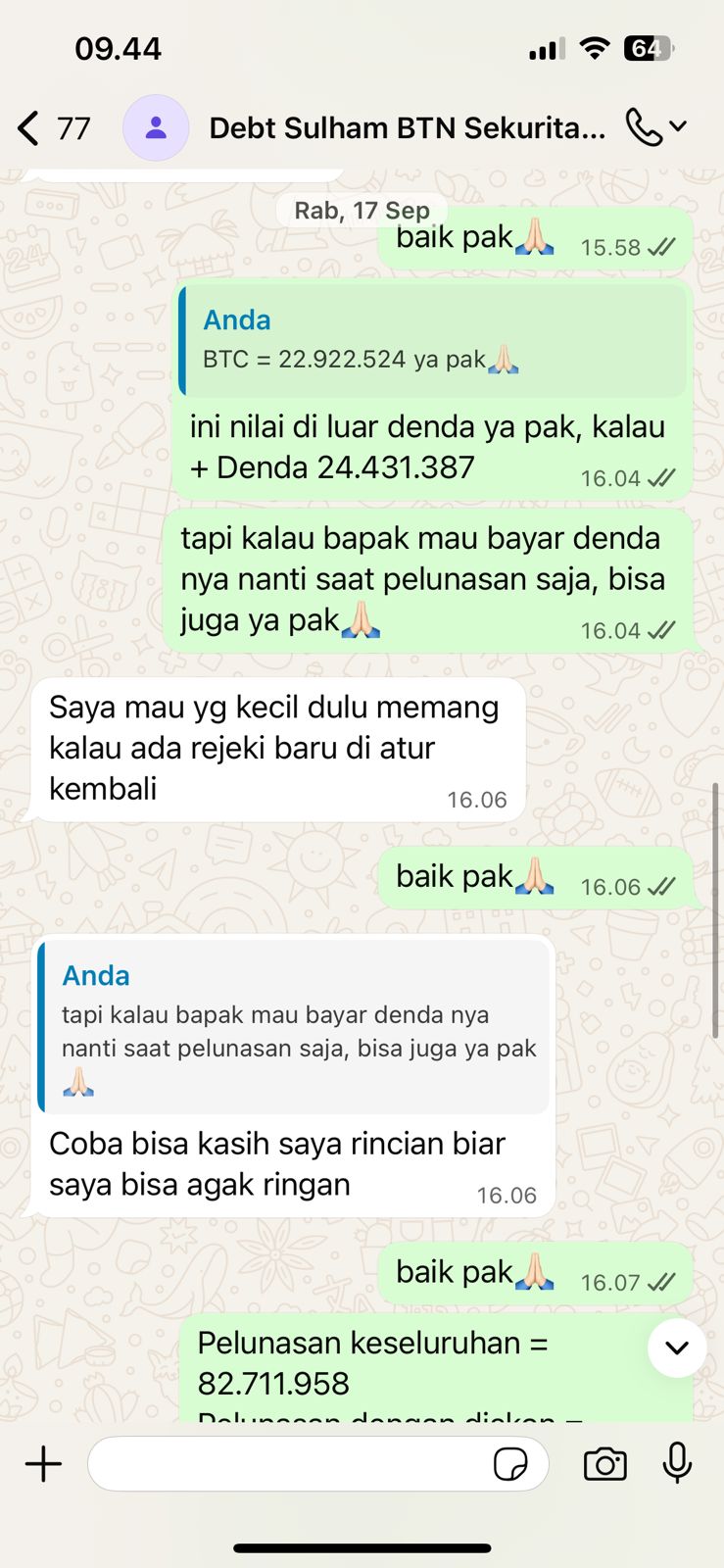
Task: Tap quoted reply "tapi kalau bapak mau bayar denda"
Action: click(294, 1027)
